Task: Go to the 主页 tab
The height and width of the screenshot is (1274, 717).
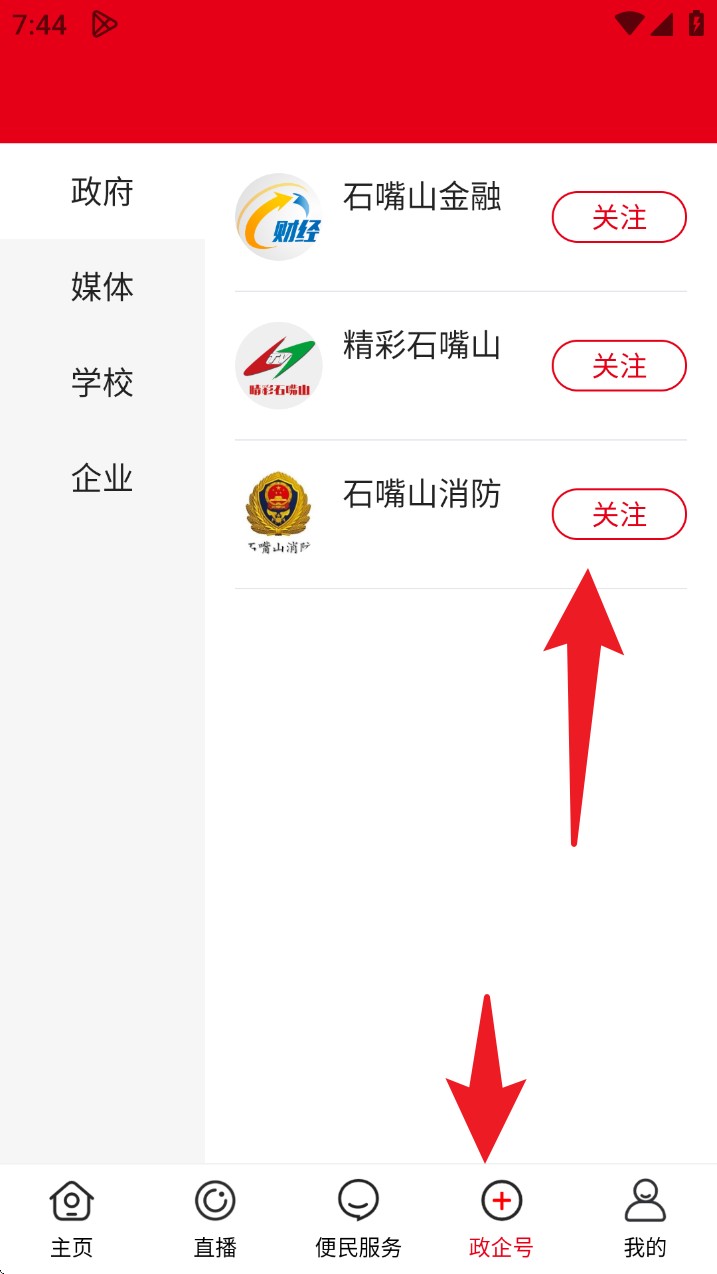Action: (x=72, y=1219)
